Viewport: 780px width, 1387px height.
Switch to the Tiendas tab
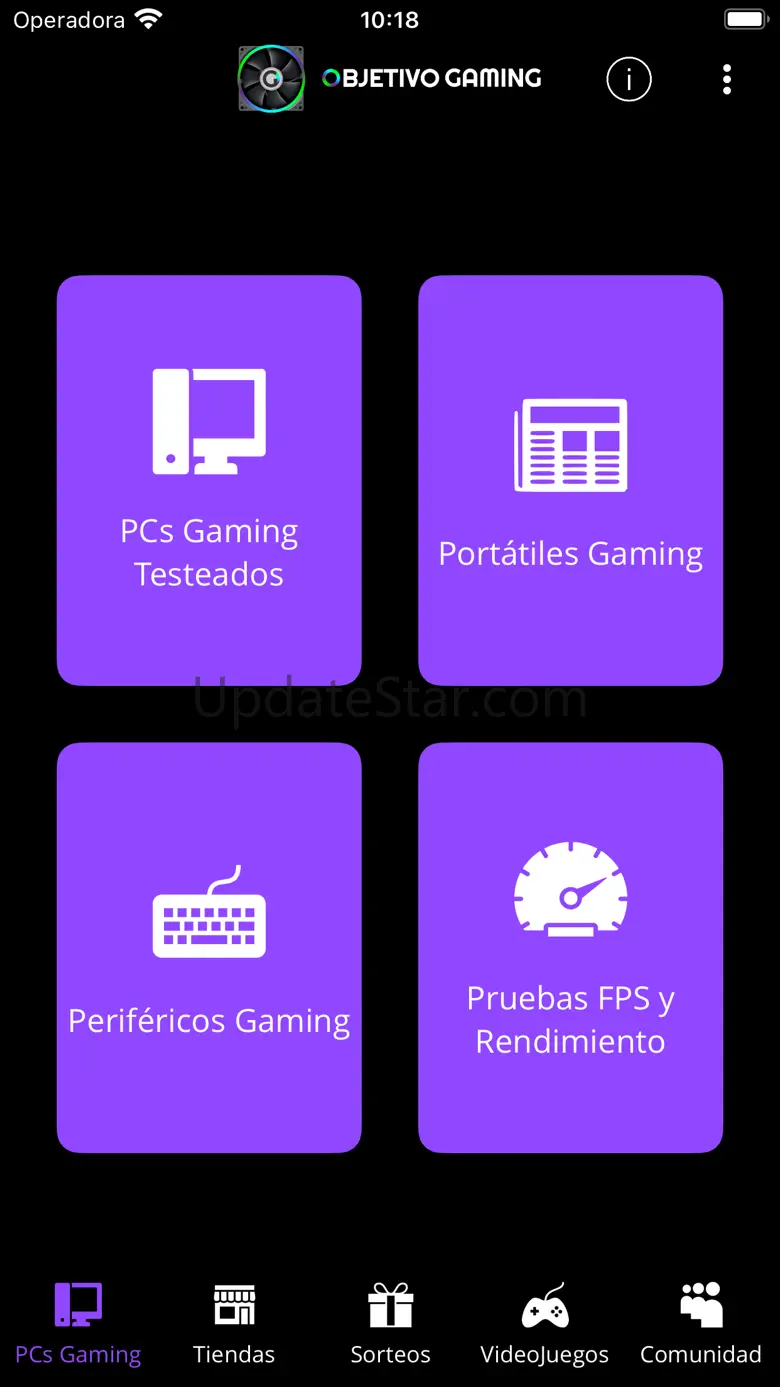click(x=234, y=1324)
